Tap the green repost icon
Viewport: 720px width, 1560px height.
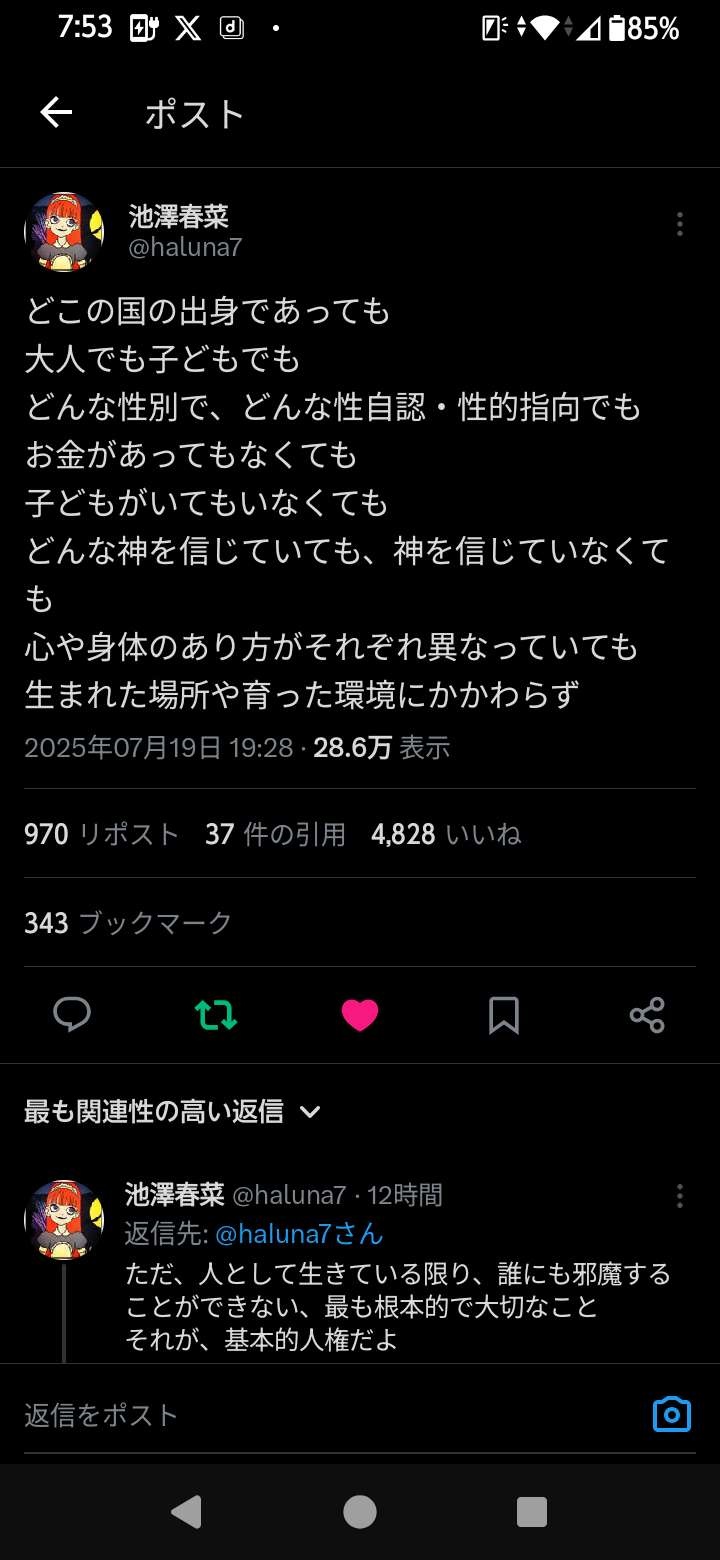(215, 1015)
